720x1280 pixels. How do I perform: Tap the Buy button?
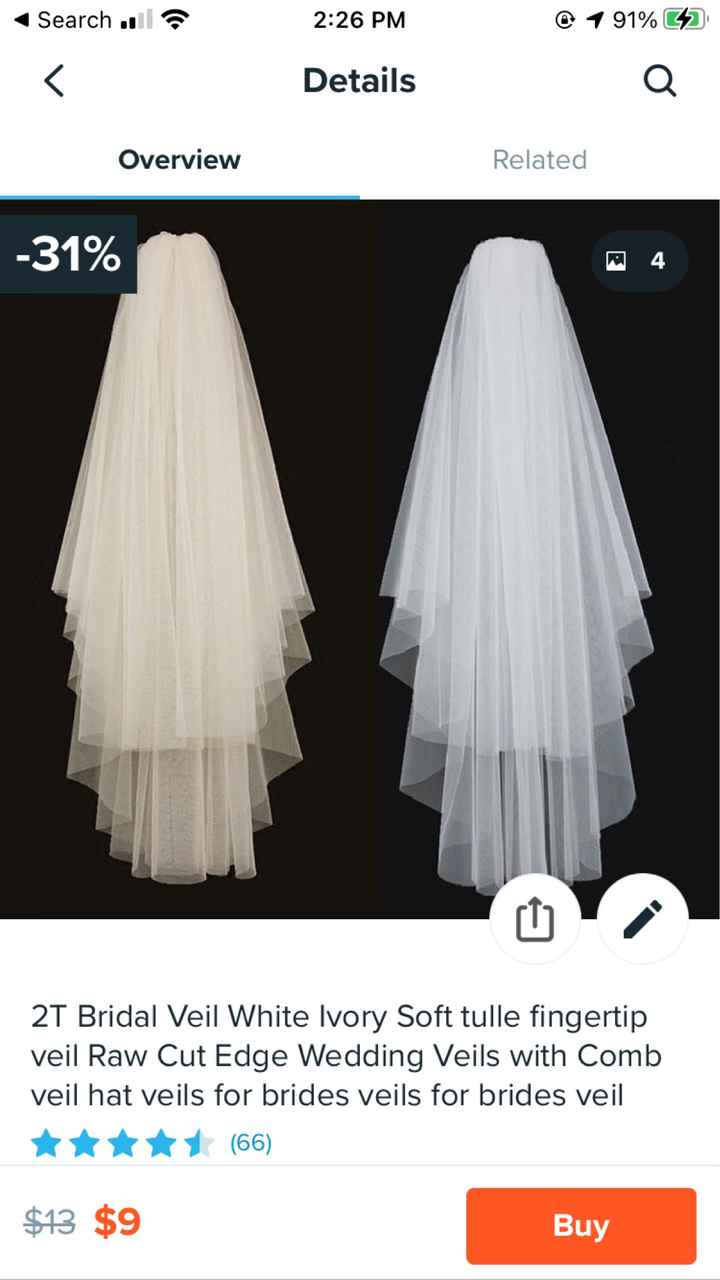click(580, 1226)
